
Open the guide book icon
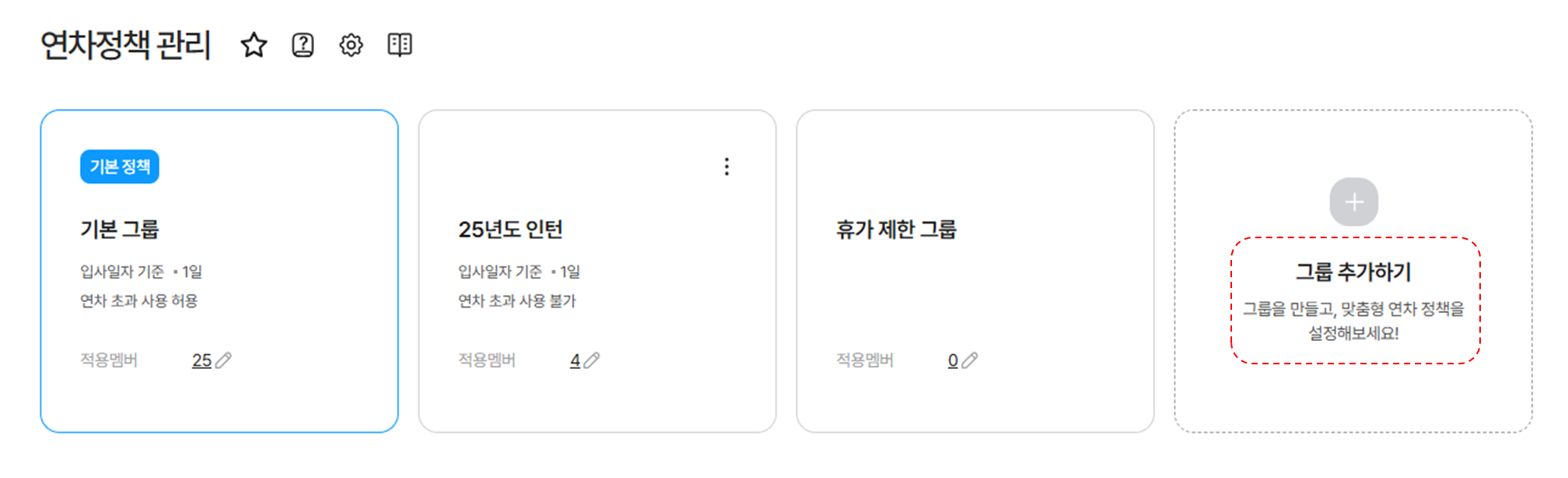pyautogui.click(x=400, y=45)
